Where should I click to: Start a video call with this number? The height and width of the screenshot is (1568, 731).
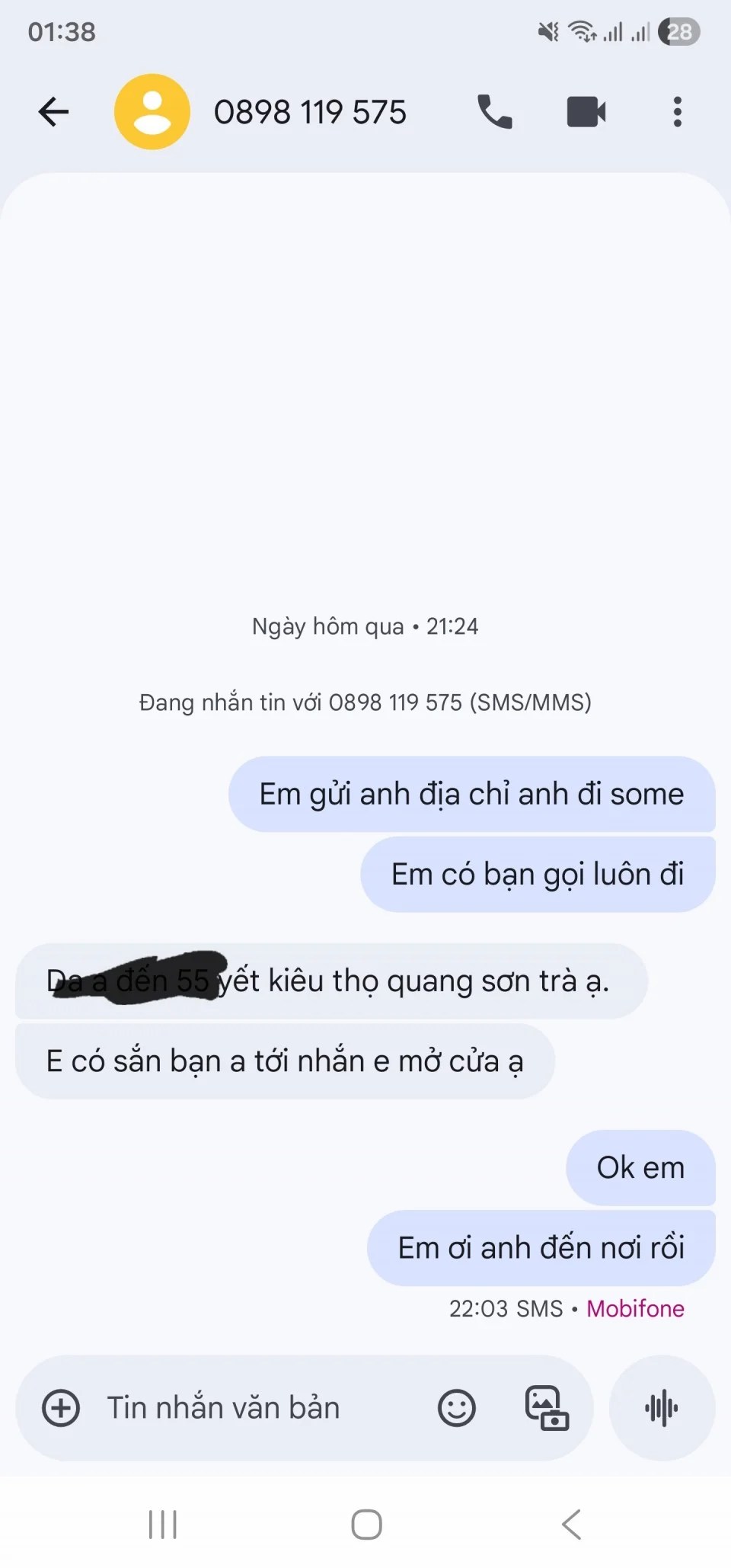586,112
